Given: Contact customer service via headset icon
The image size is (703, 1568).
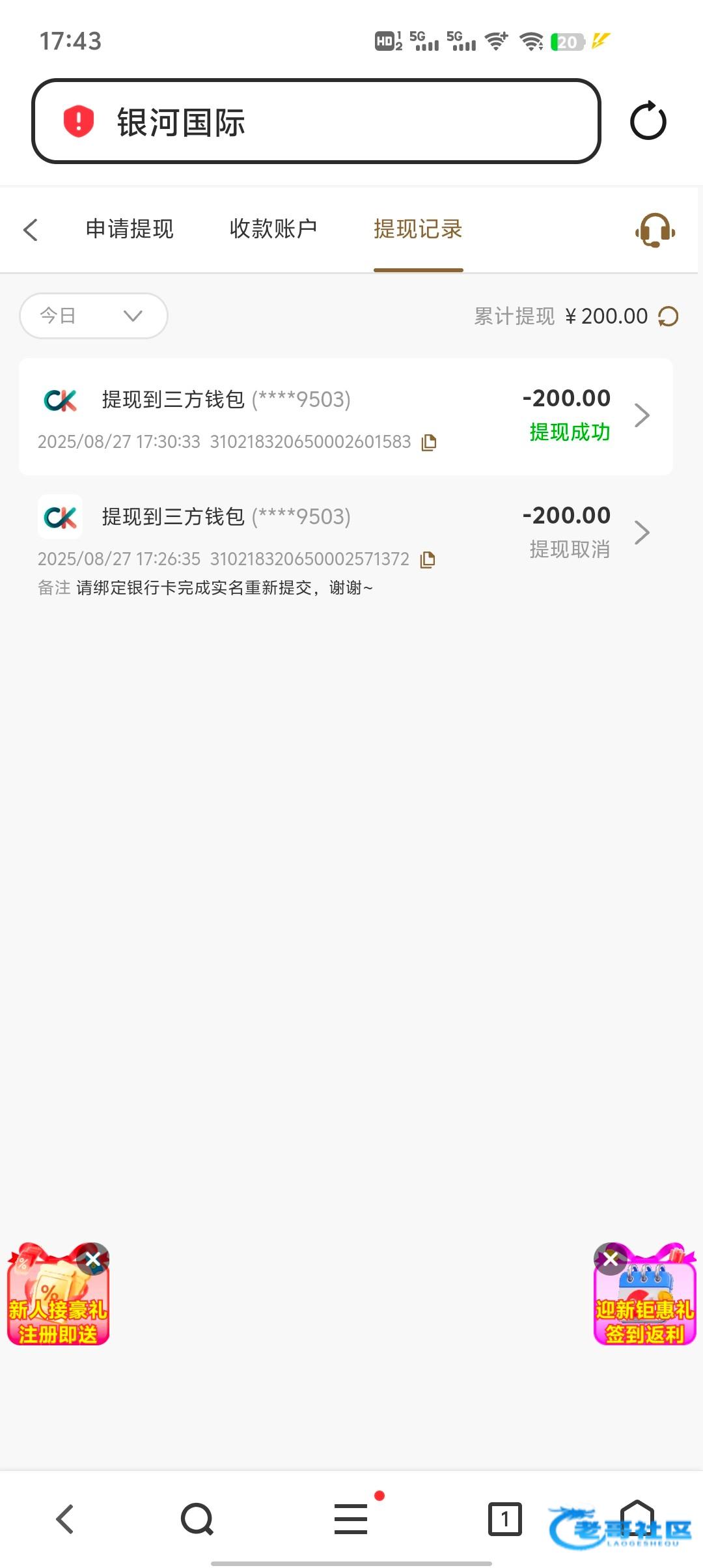Looking at the screenshot, I should [655, 230].
